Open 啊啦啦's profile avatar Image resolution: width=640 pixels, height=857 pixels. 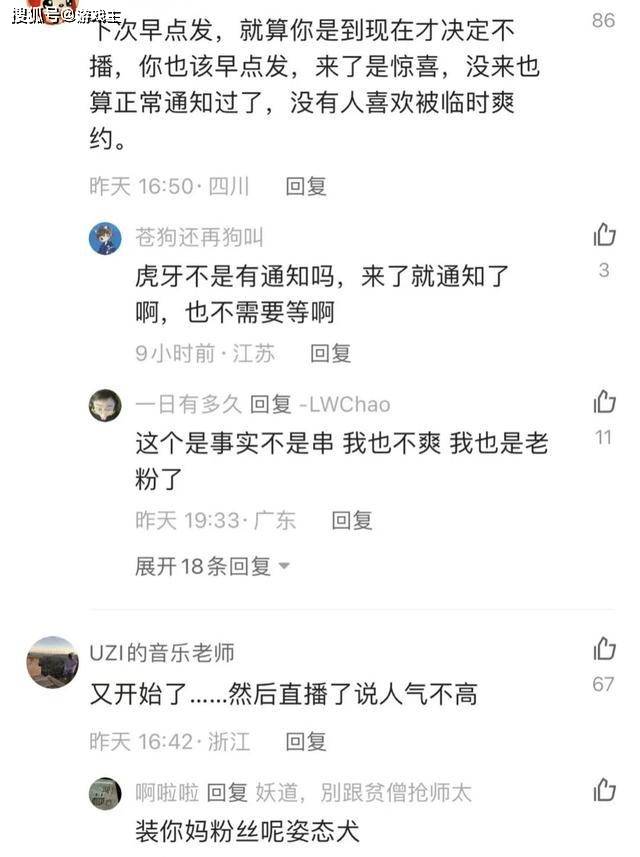105,793
